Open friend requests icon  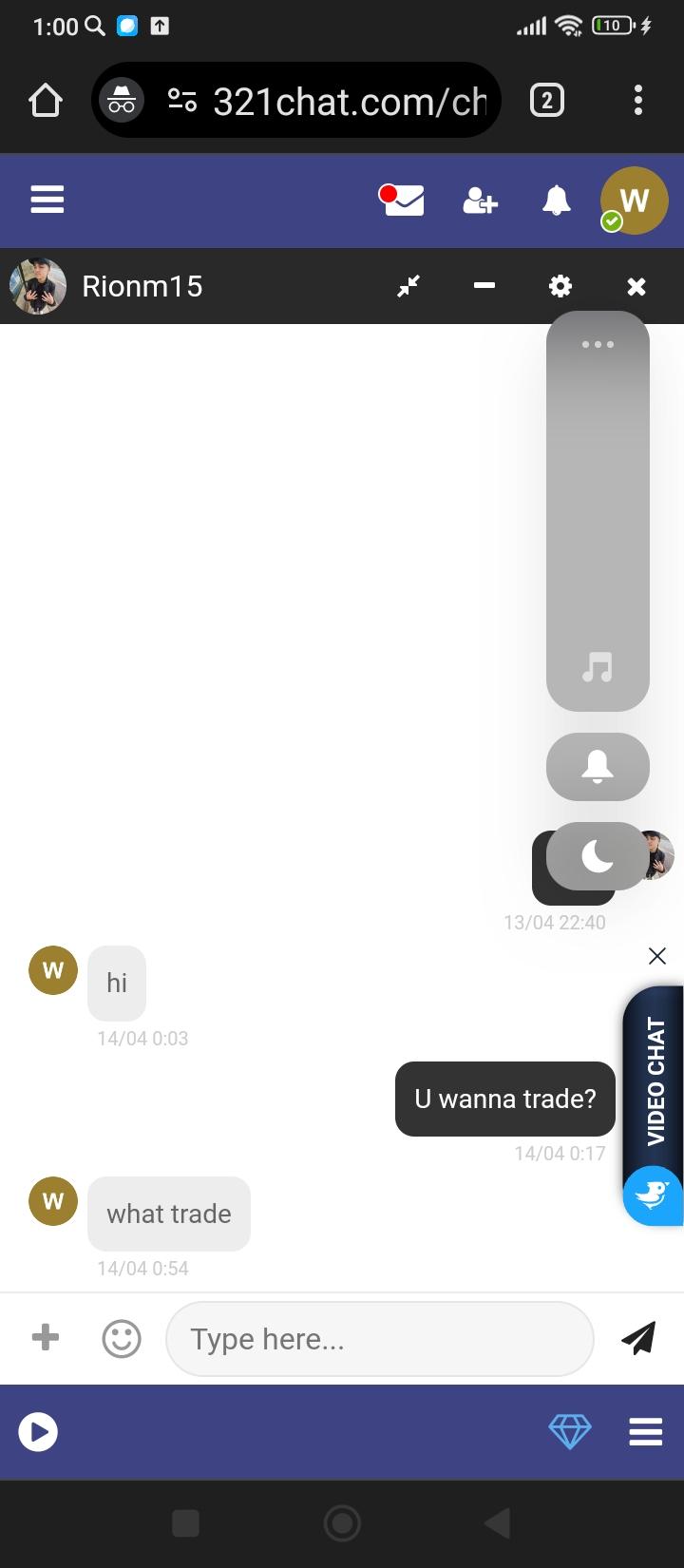coord(480,201)
